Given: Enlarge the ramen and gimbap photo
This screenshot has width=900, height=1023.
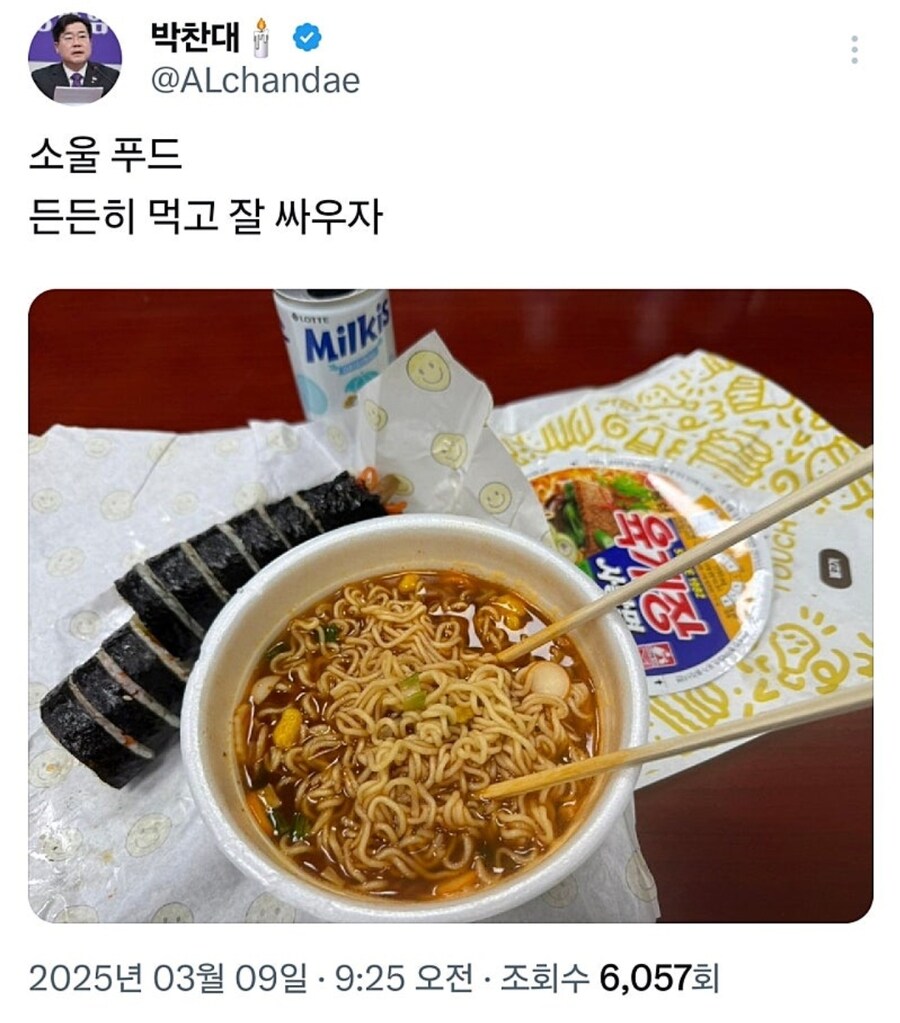Looking at the screenshot, I should [x=450, y=606].
